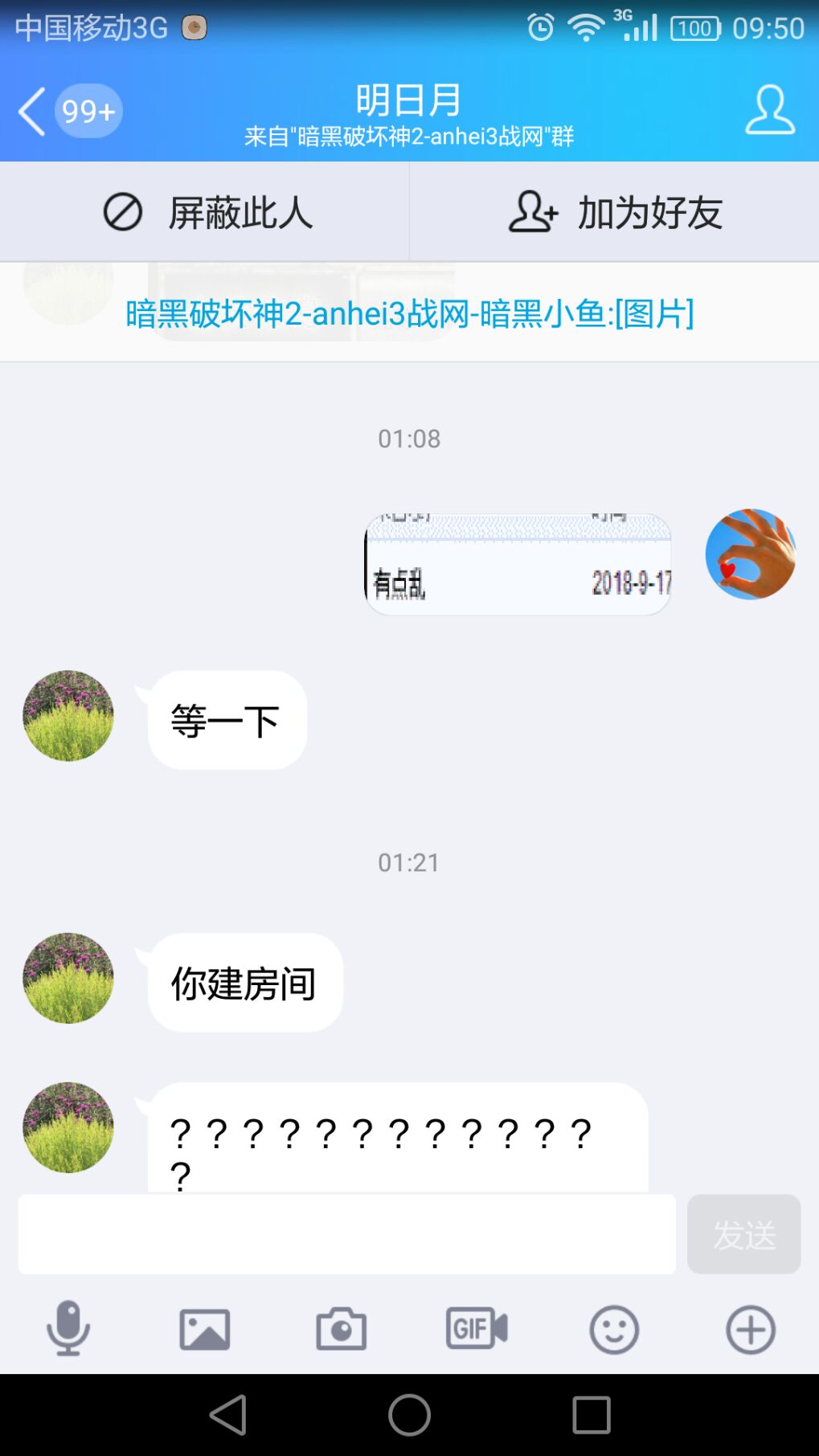The width and height of the screenshot is (819, 1456).
Task: Tap the 发送 send button
Action: coord(743,1233)
